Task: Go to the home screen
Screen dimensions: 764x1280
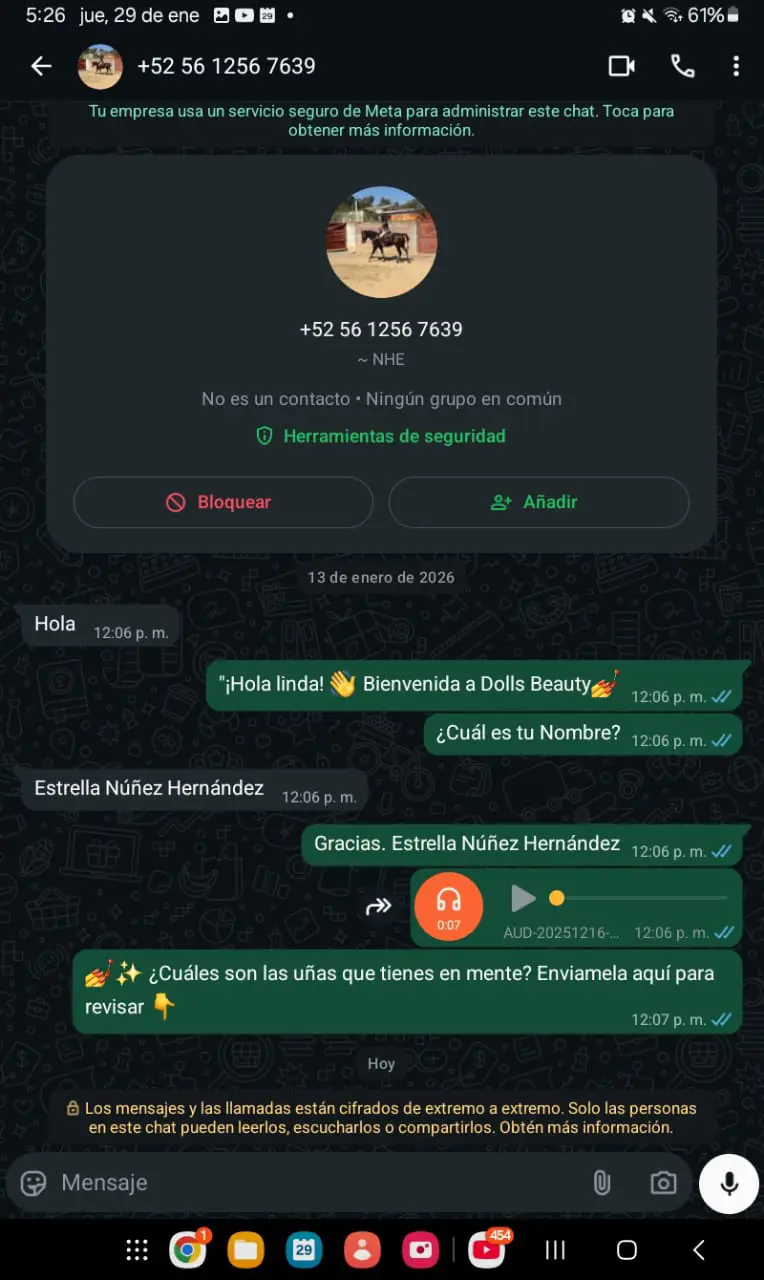Action: (627, 1249)
